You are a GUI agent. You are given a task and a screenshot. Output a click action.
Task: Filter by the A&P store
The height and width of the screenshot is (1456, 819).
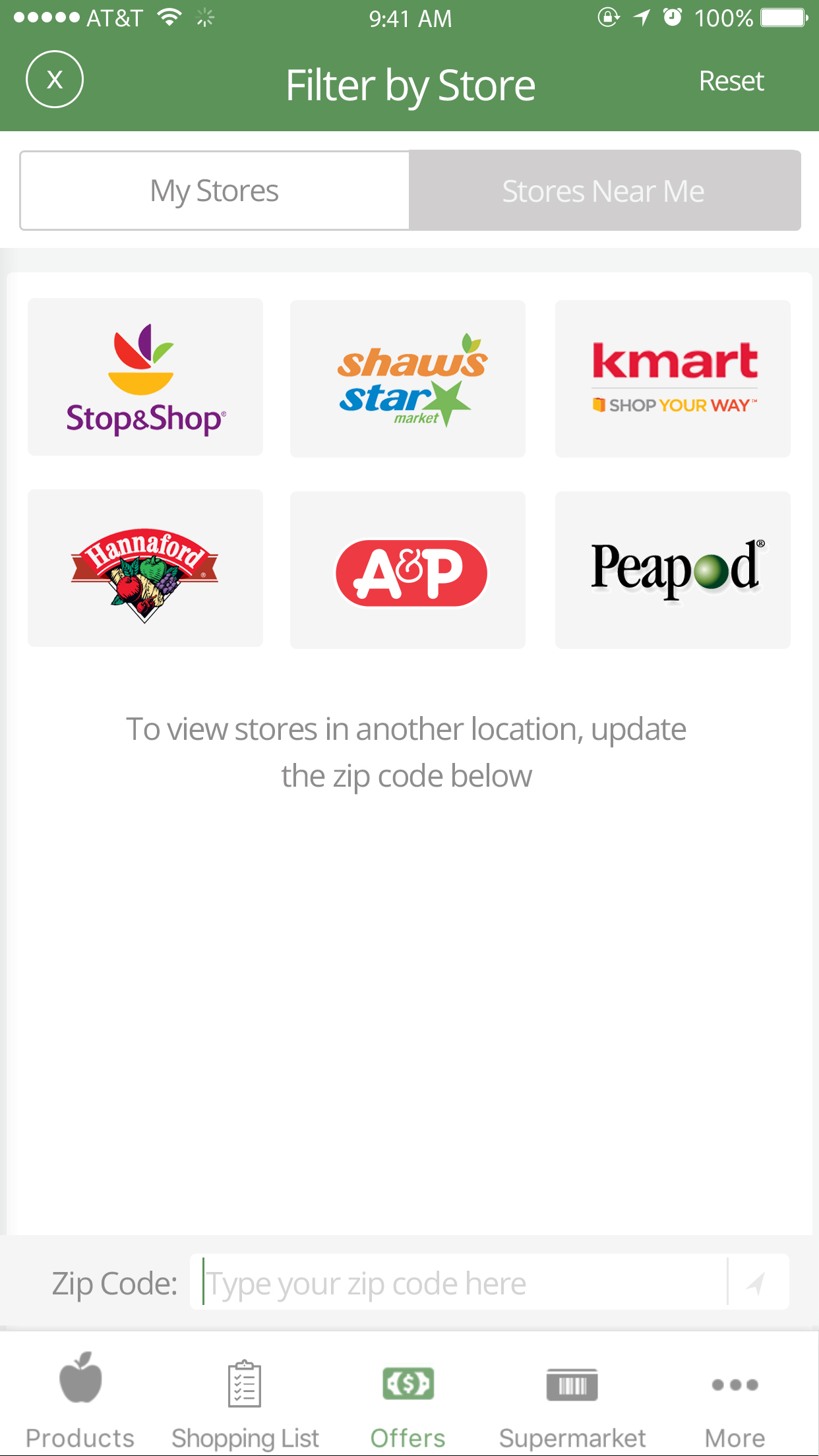click(408, 570)
